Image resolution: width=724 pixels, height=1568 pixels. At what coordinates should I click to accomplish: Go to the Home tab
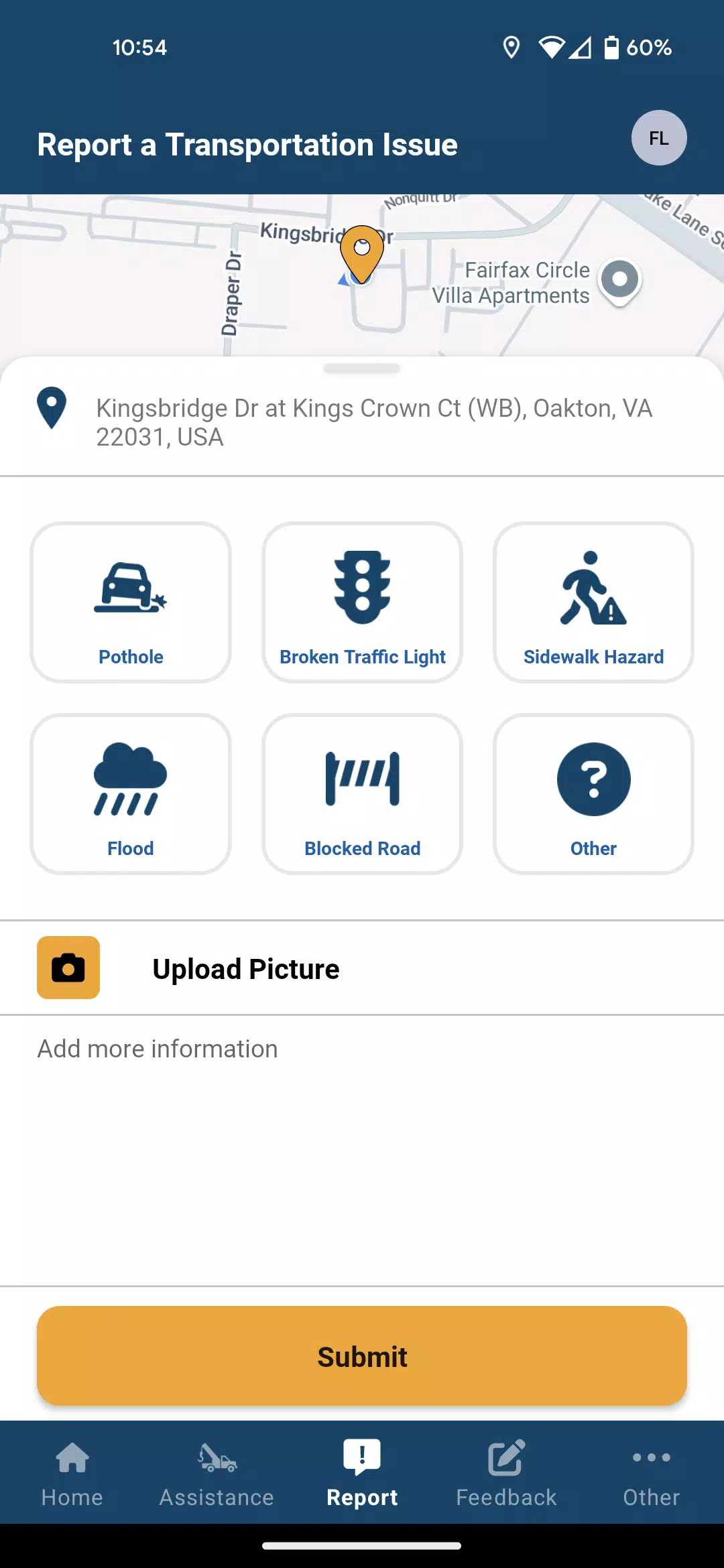(x=72, y=1474)
